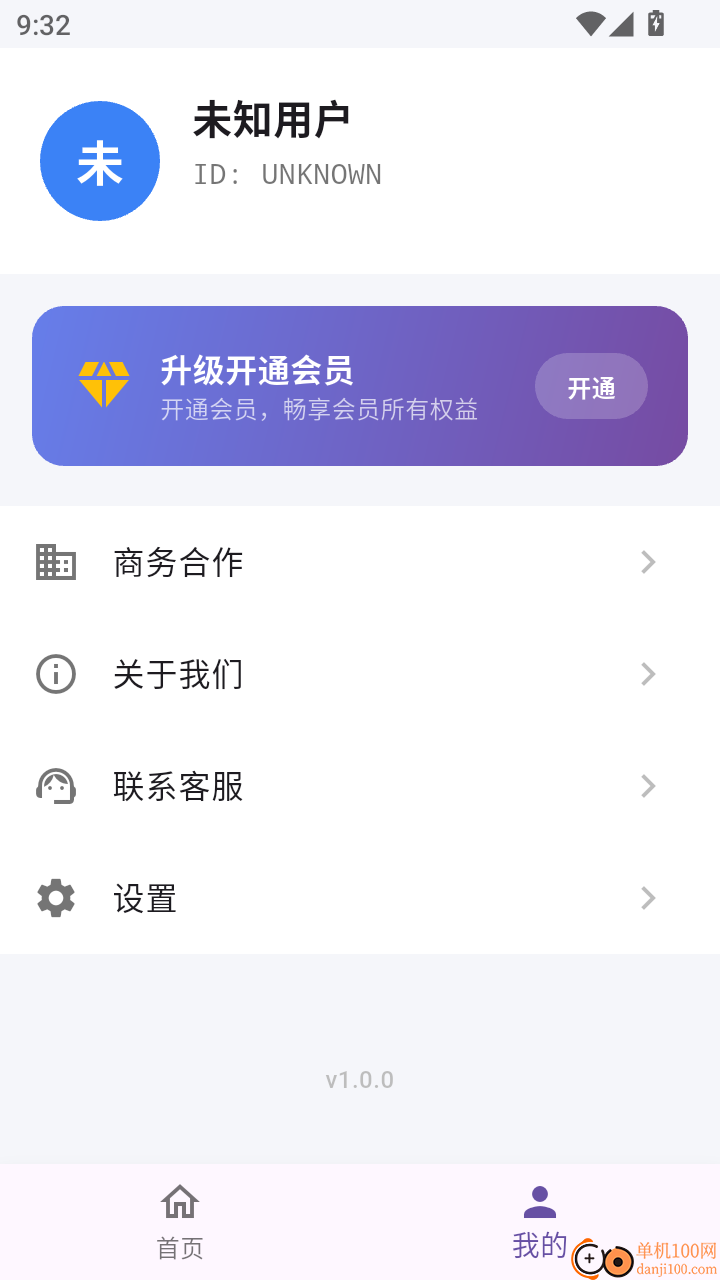
Task: Click the 商务合作 building icon
Action: coord(55,562)
